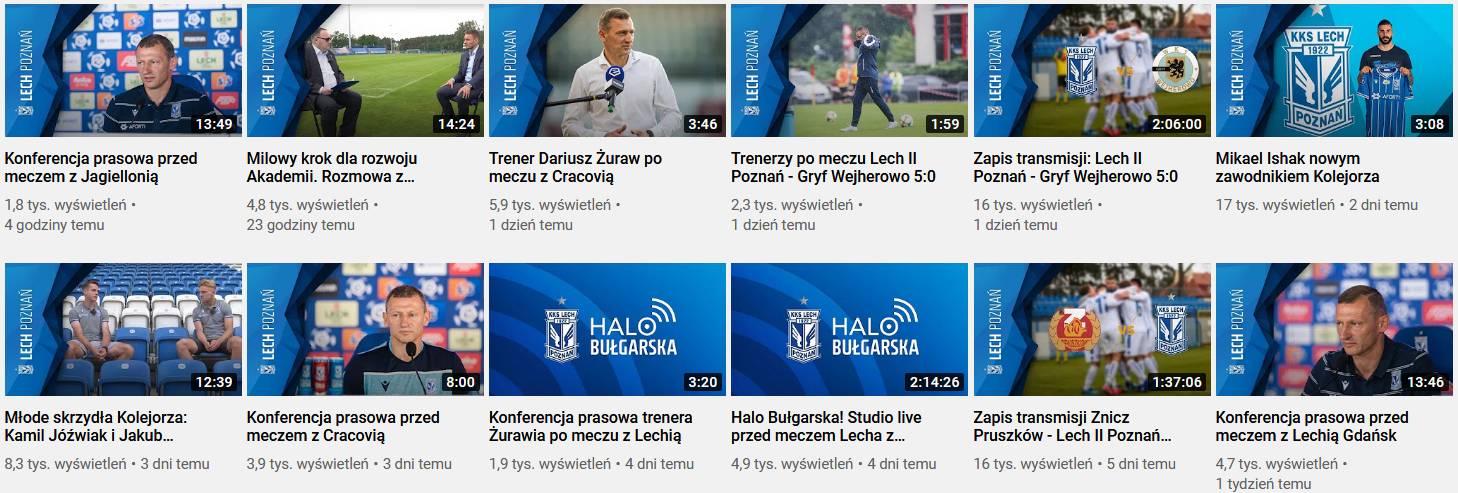
Task: Play Halo Bułgarska! Studio live video
Action: click(849, 330)
